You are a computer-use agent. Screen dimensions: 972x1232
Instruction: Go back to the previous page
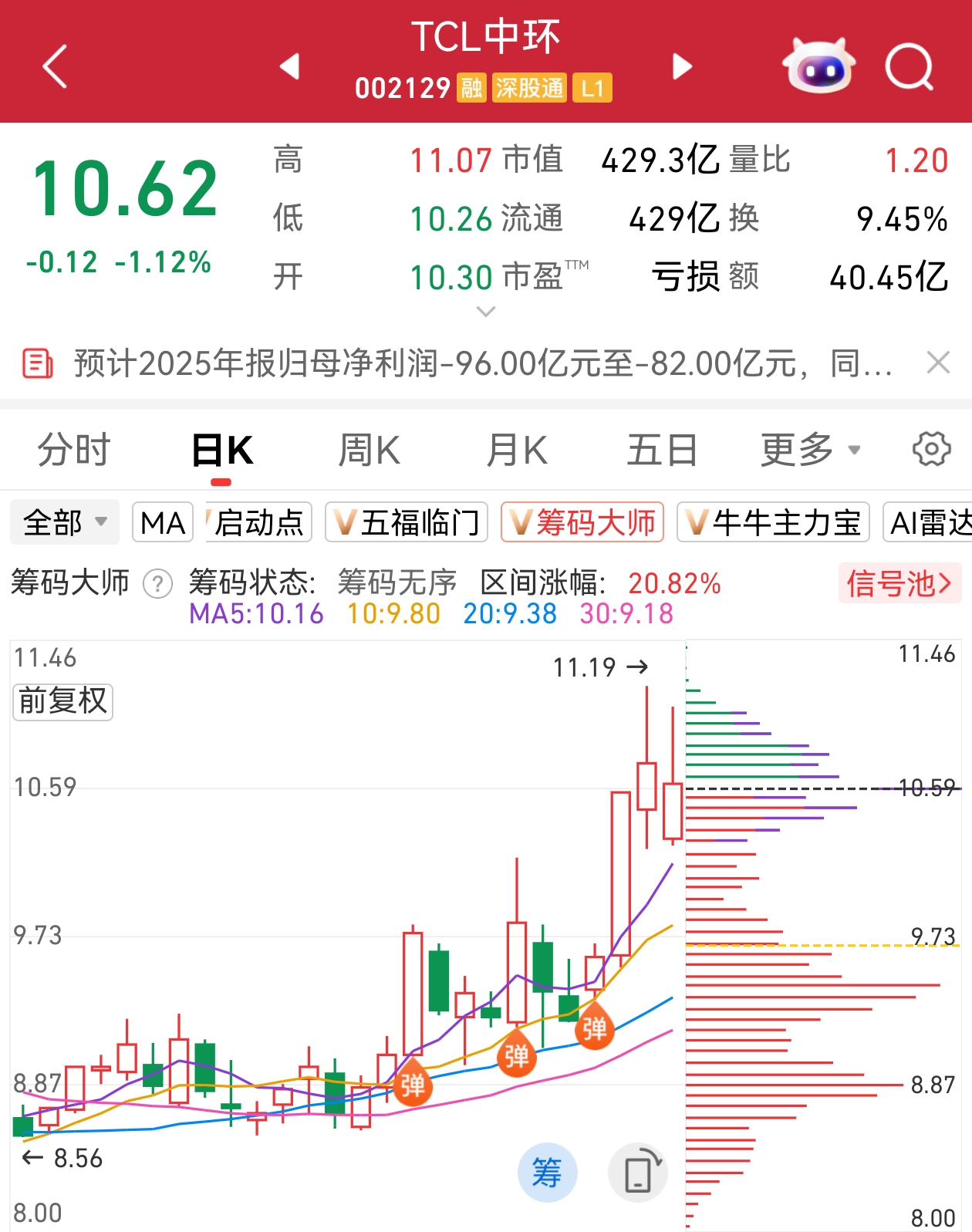tap(55, 66)
